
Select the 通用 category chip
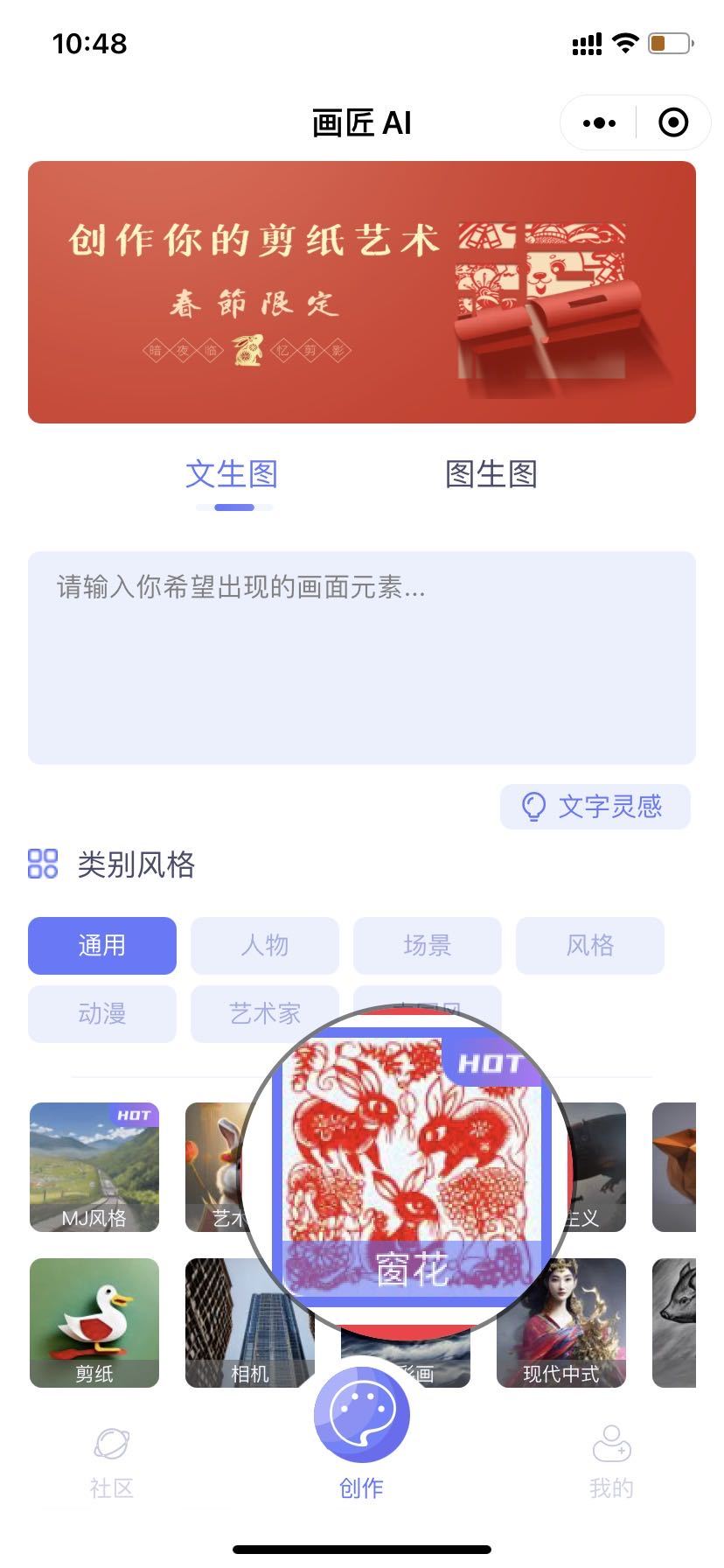102,945
